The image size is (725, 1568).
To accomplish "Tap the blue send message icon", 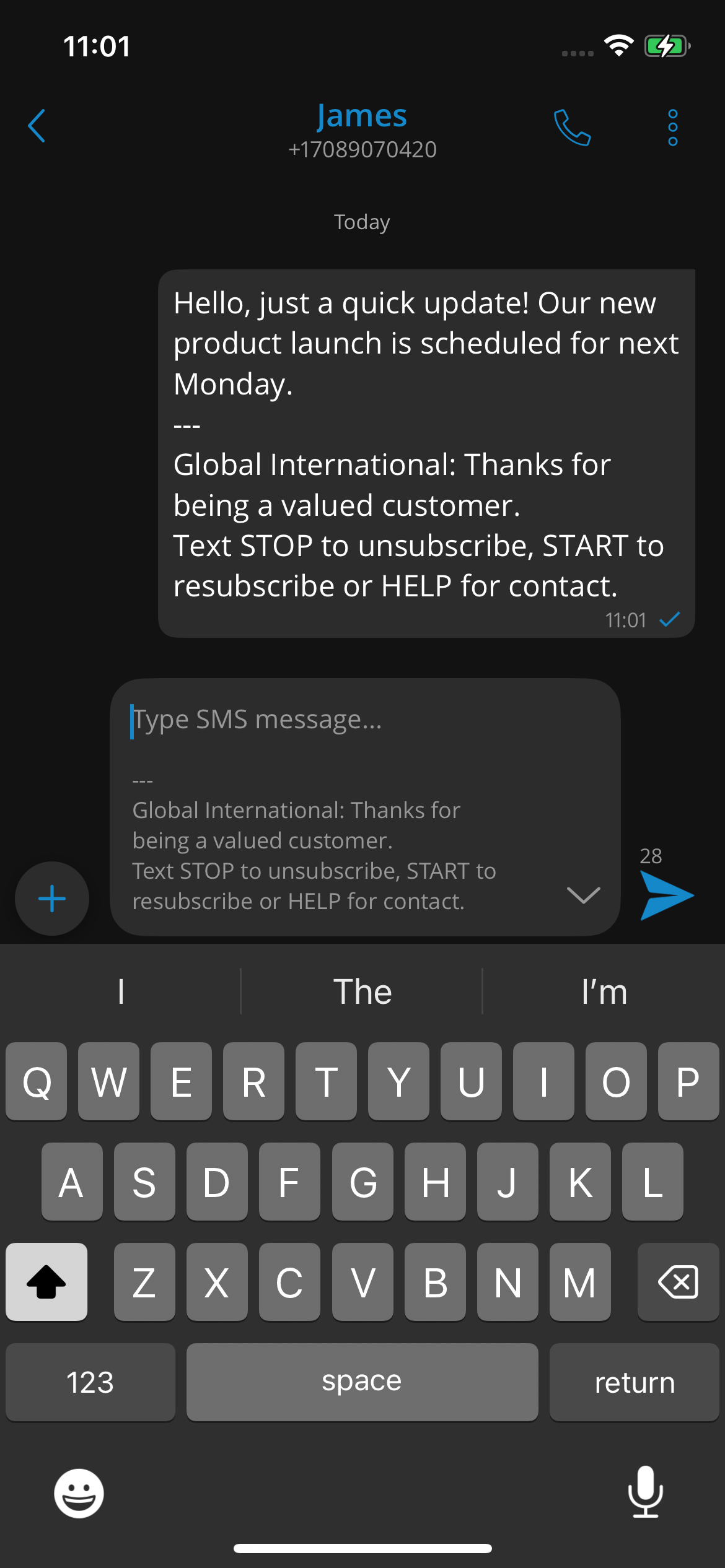I will (666, 896).
